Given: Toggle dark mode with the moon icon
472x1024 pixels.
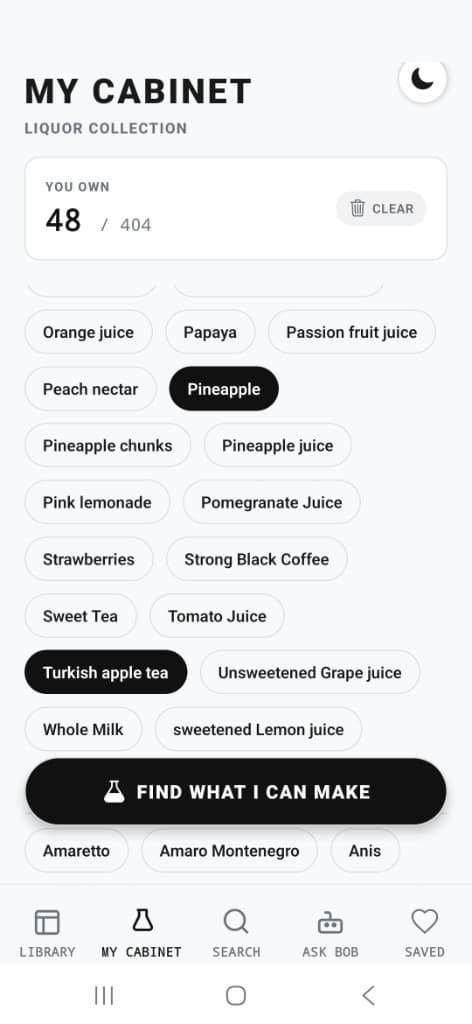Looking at the screenshot, I should 422,79.
